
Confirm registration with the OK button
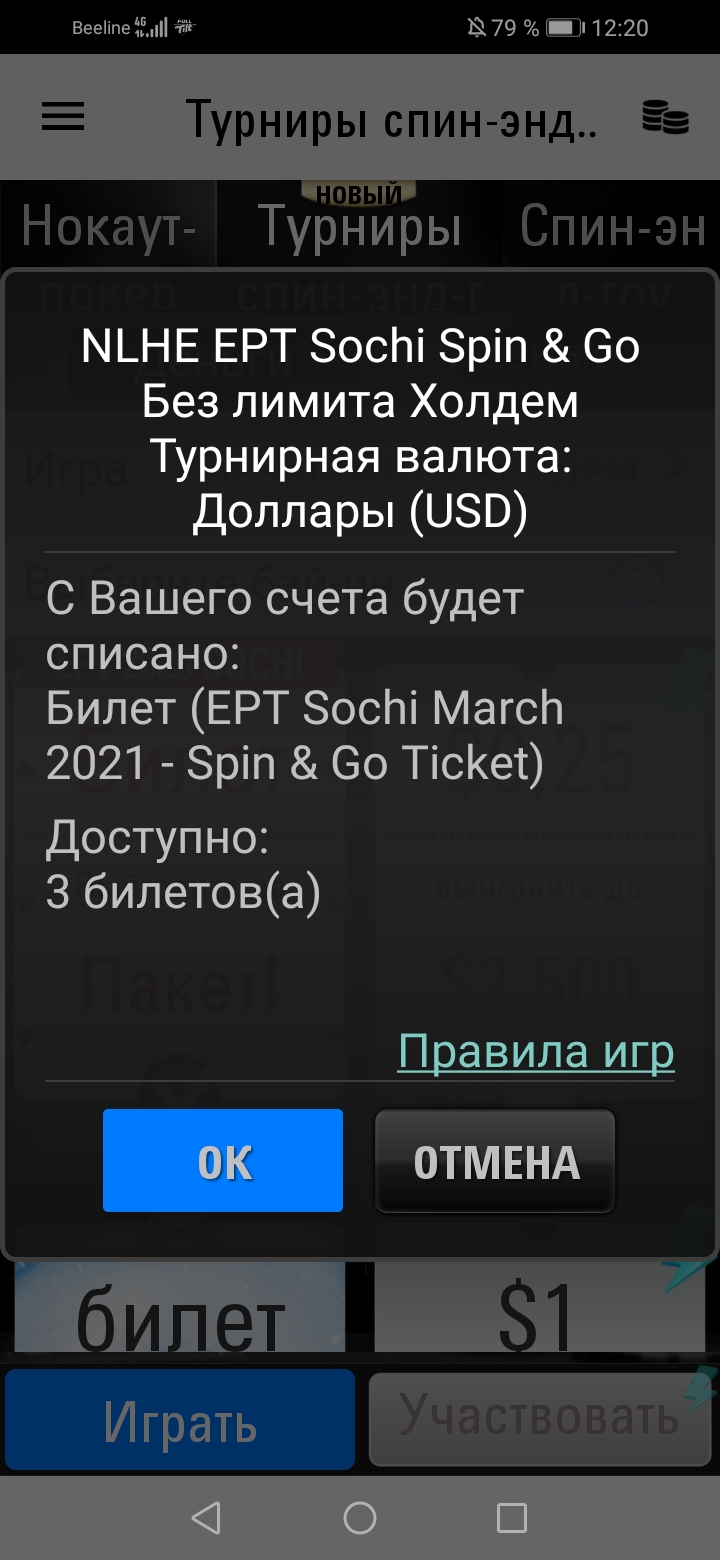(x=223, y=1161)
